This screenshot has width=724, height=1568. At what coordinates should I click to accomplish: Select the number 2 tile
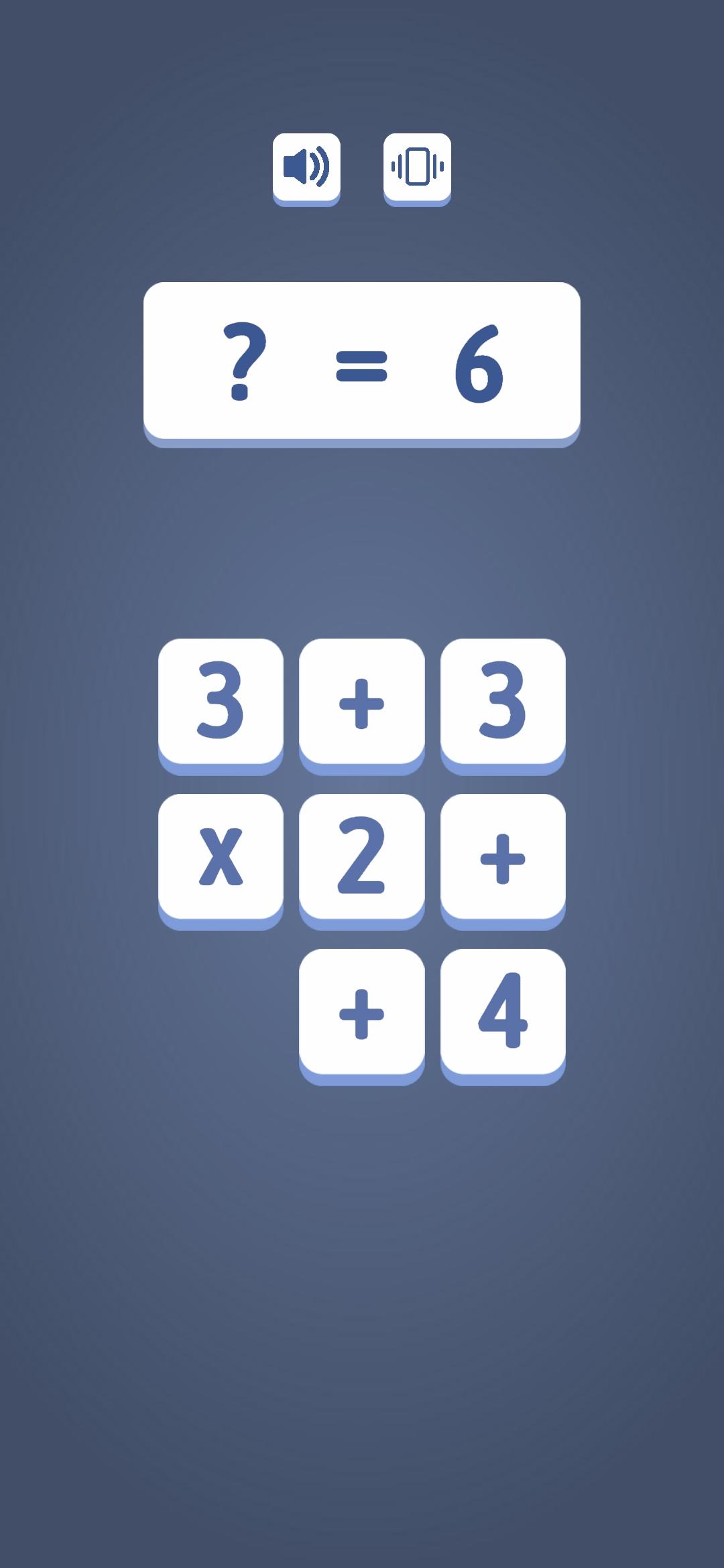[362, 857]
